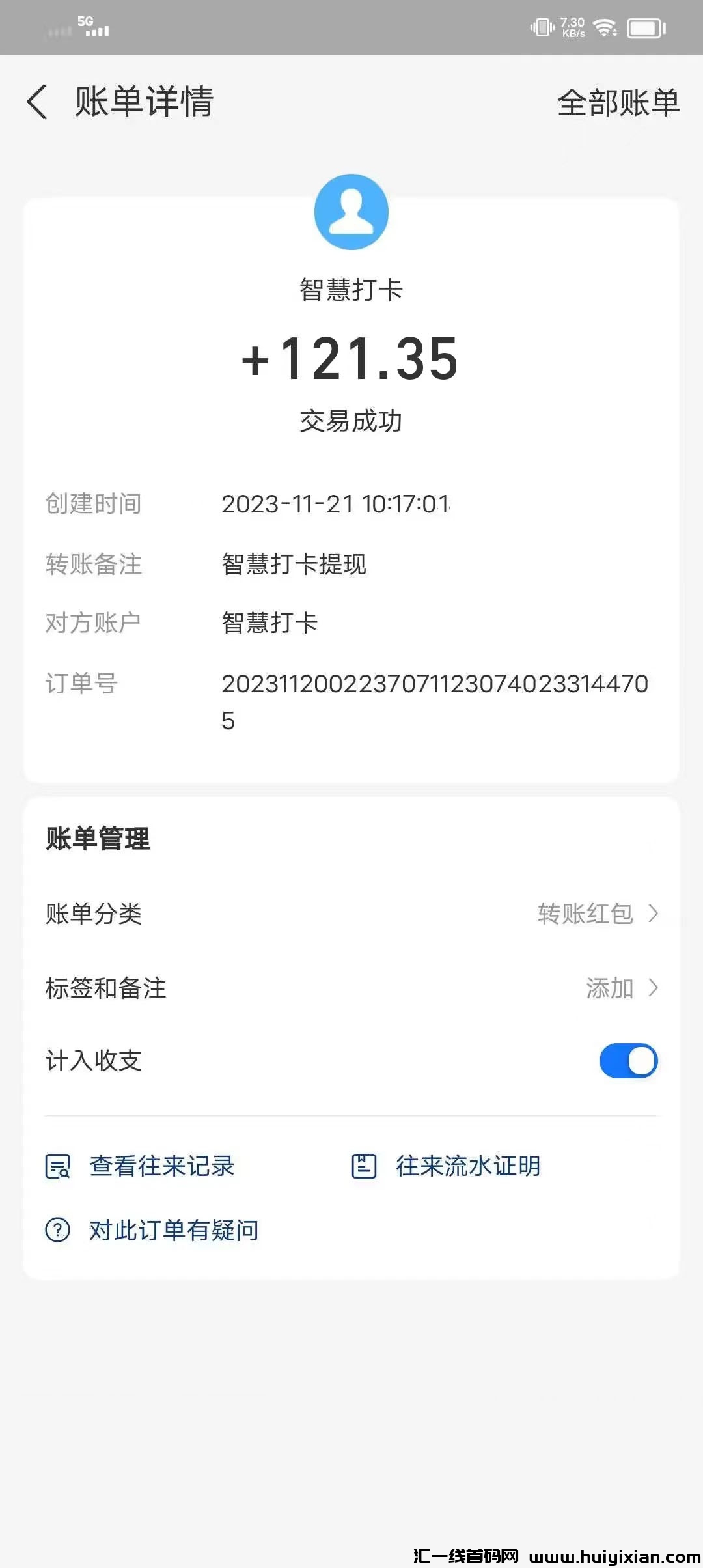This screenshot has width=703, height=1568.
Task: Open 标签和备注 with 添加 chevron
Action: (654, 988)
